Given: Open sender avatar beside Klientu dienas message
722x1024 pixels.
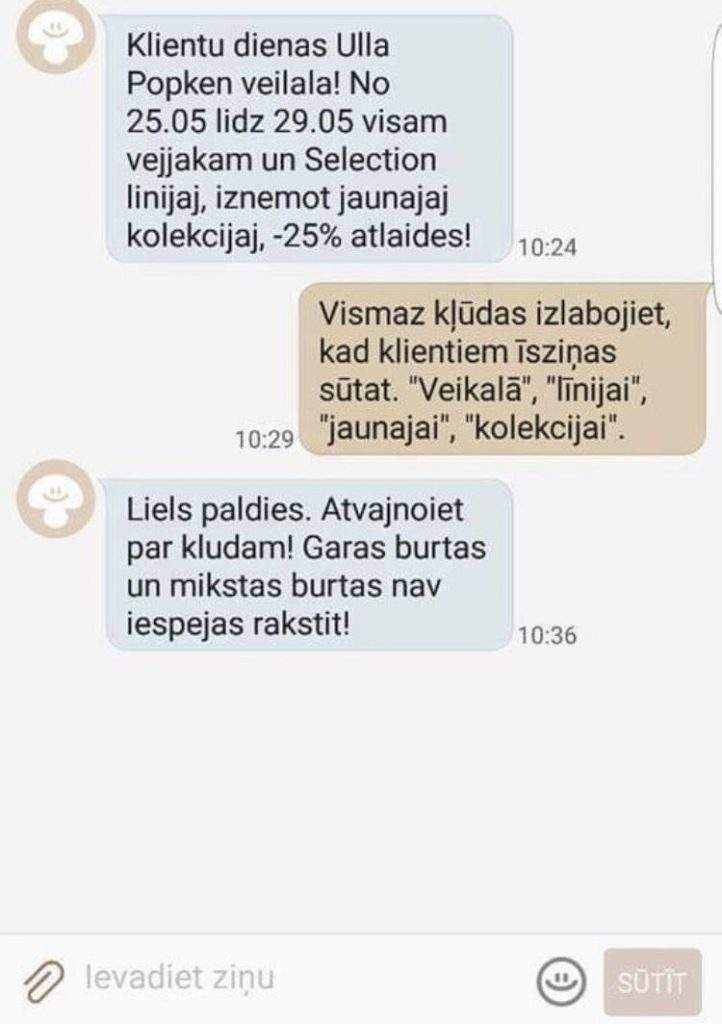Looking at the screenshot, I should coord(57,35).
